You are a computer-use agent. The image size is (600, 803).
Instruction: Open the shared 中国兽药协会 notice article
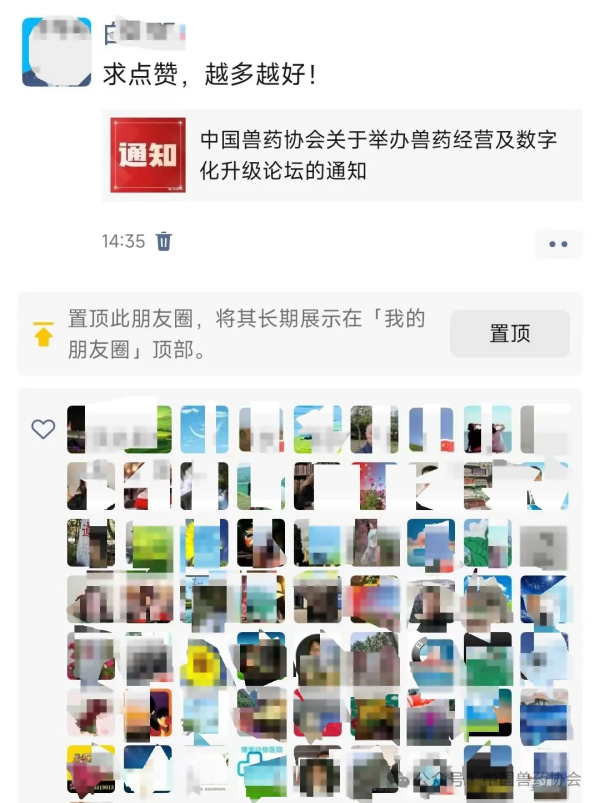pos(340,155)
